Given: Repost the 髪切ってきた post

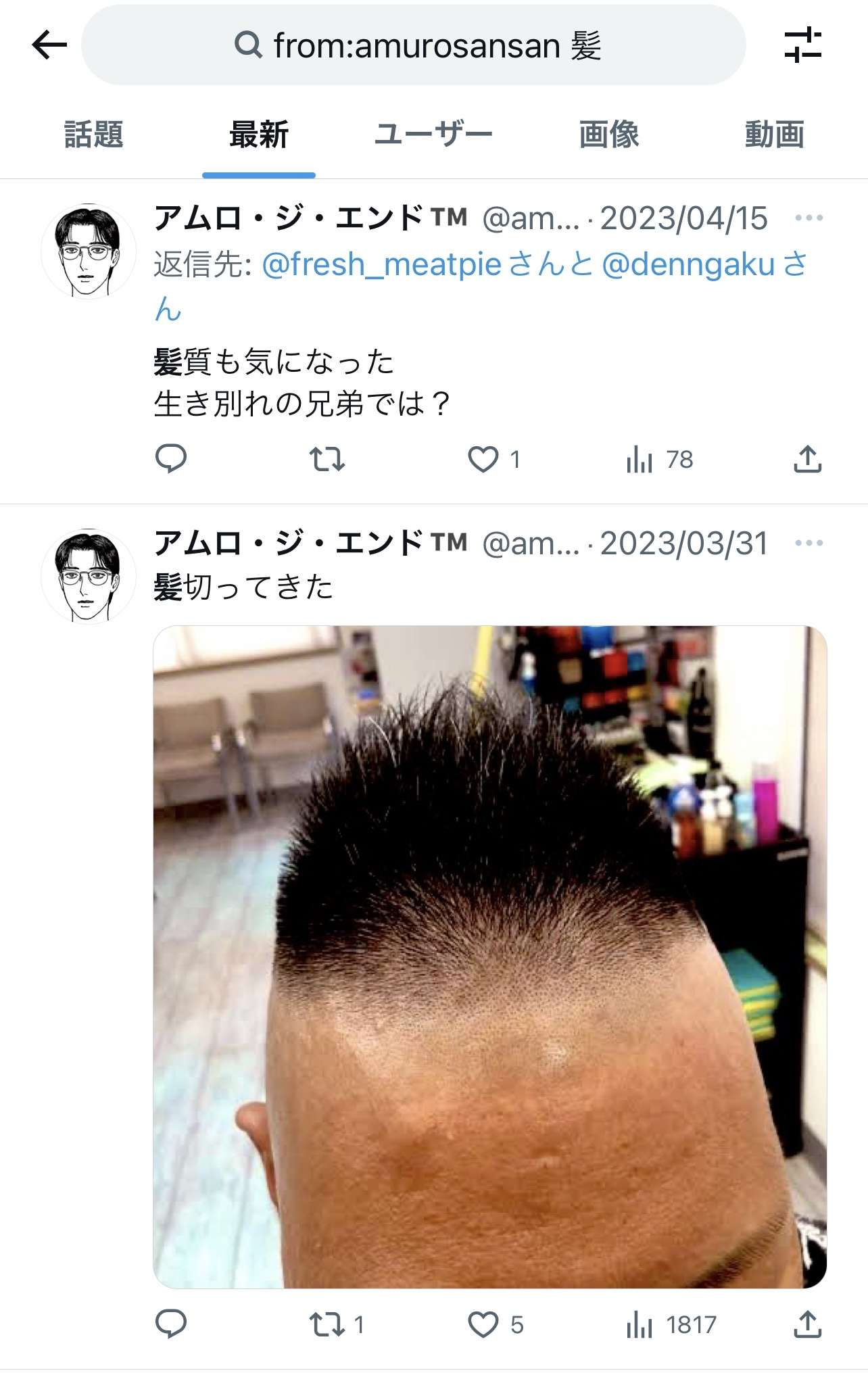Looking at the screenshot, I should point(327,1324).
